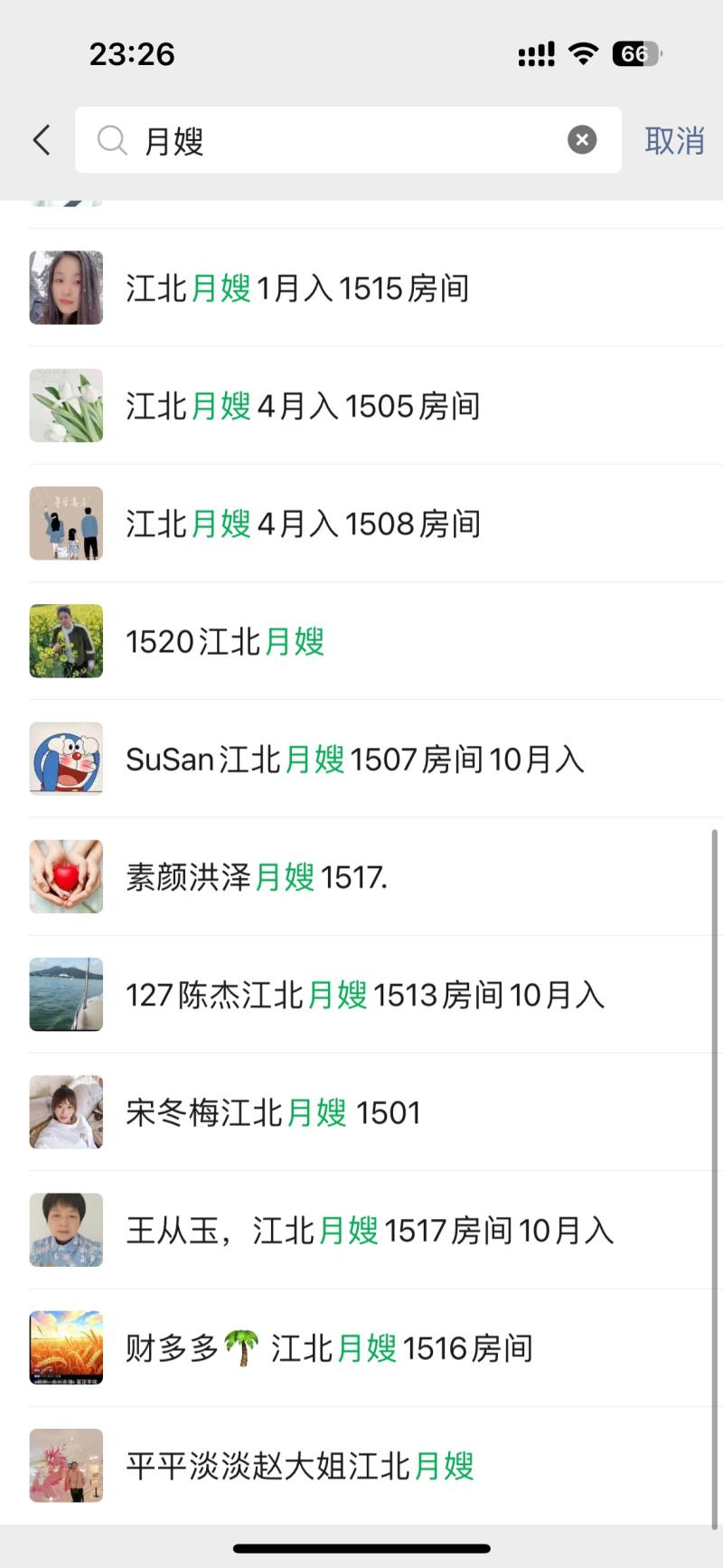
Task: Cancel the search via 取消
Action: click(674, 141)
